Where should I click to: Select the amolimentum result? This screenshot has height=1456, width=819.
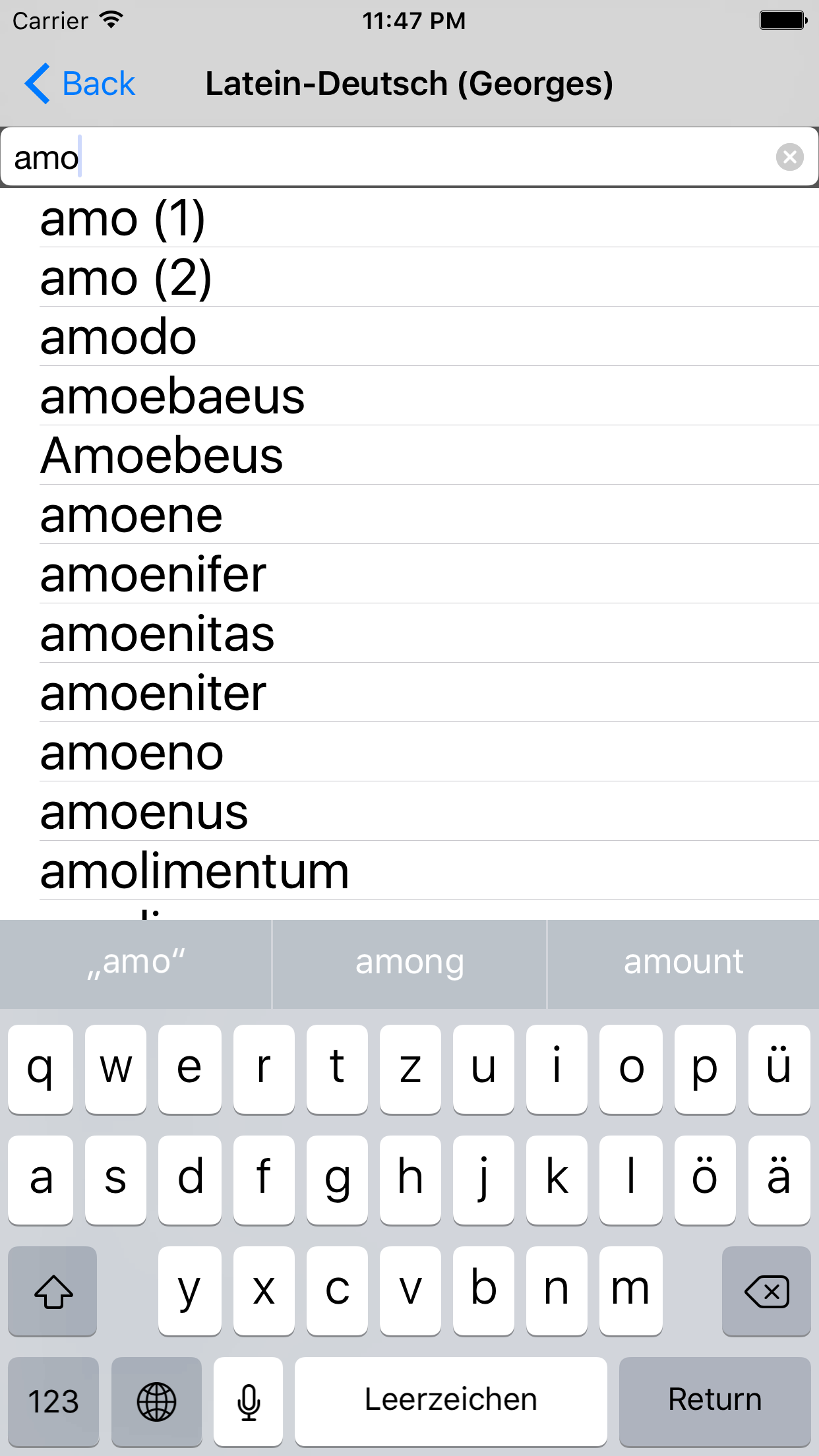pos(409,871)
